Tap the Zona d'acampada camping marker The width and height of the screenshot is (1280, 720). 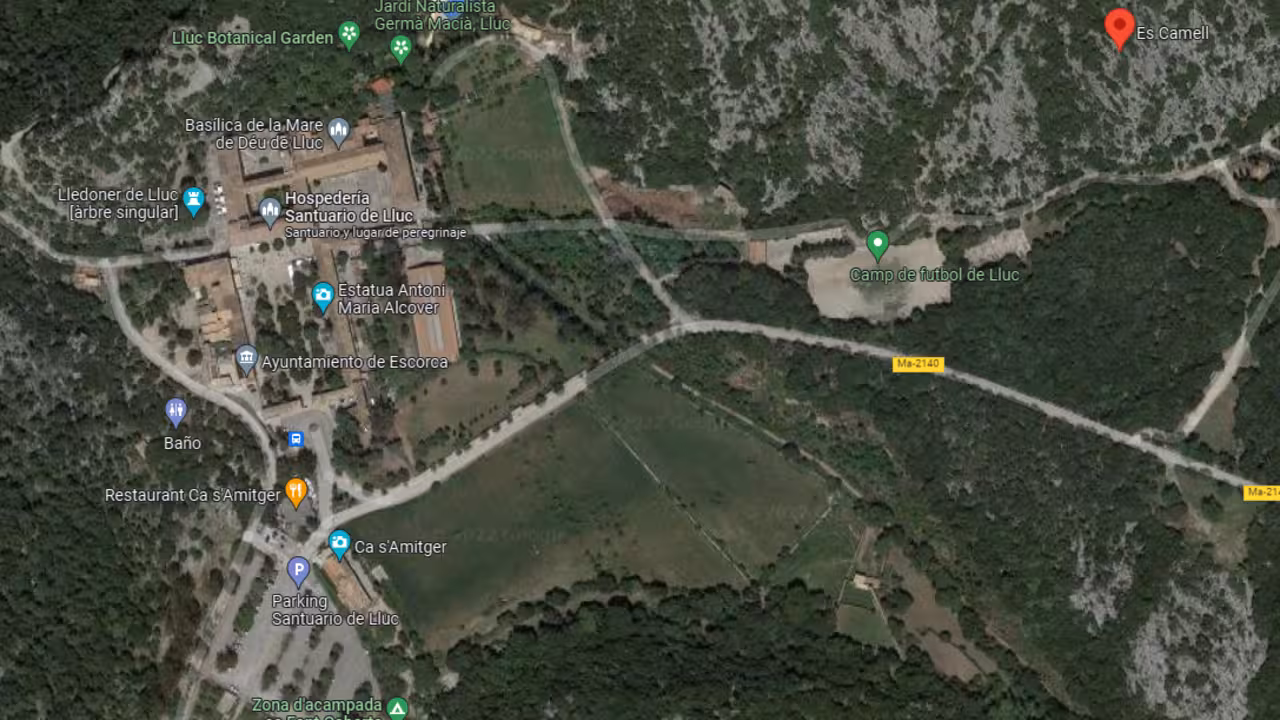click(x=397, y=706)
